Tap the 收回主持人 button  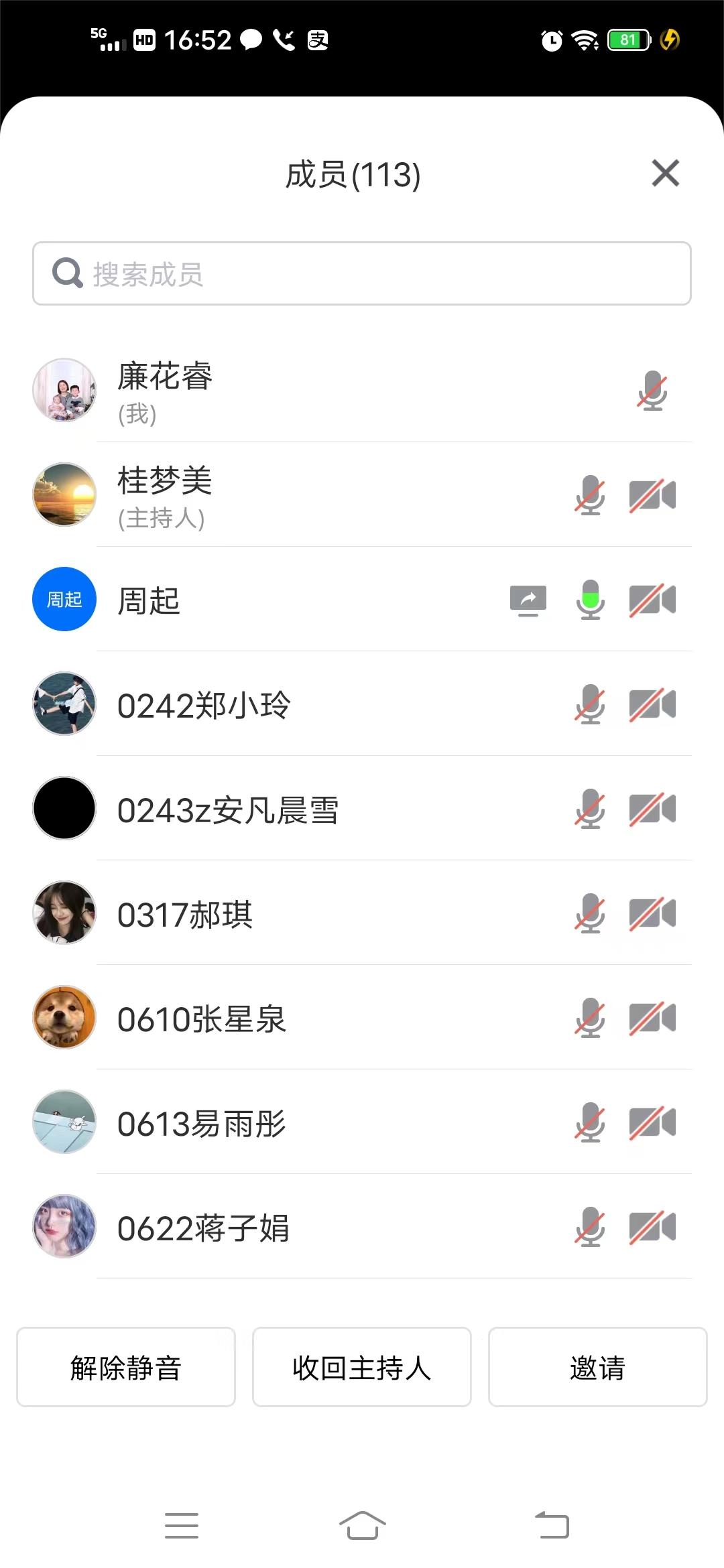click(362, 1367)
